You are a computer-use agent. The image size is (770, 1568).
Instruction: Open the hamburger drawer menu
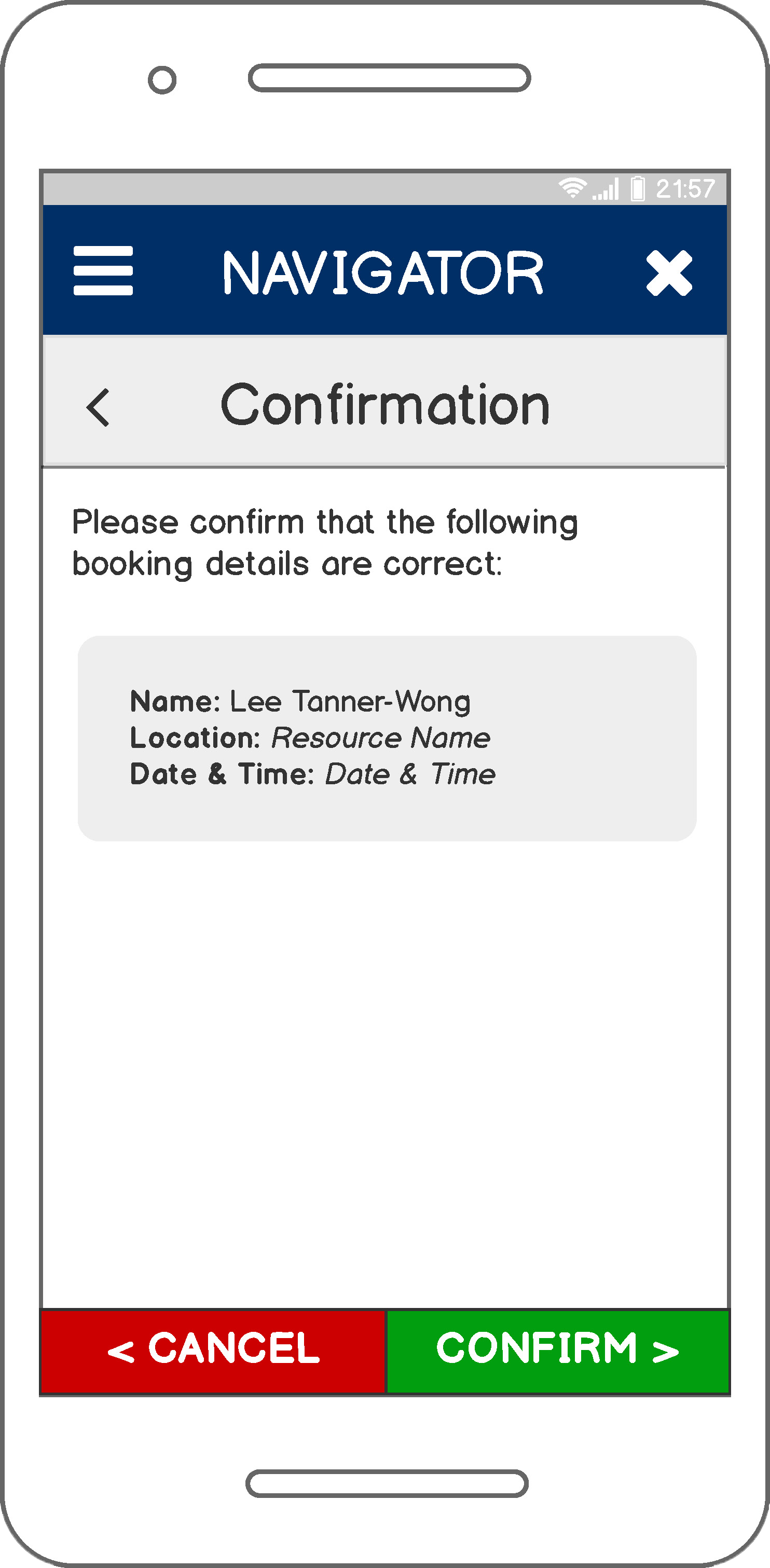(103, 271)
